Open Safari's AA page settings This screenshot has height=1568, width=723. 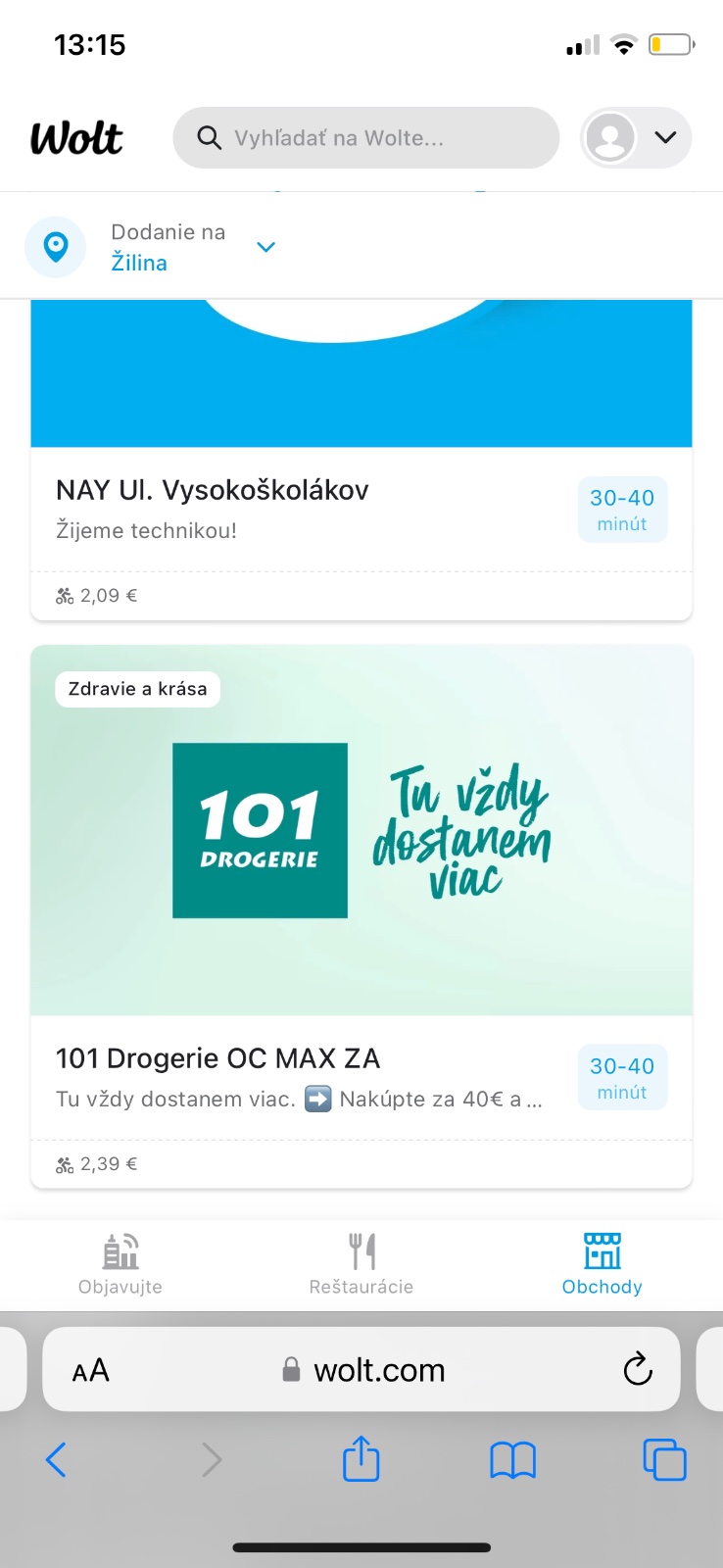click(x=90, y=1370)
